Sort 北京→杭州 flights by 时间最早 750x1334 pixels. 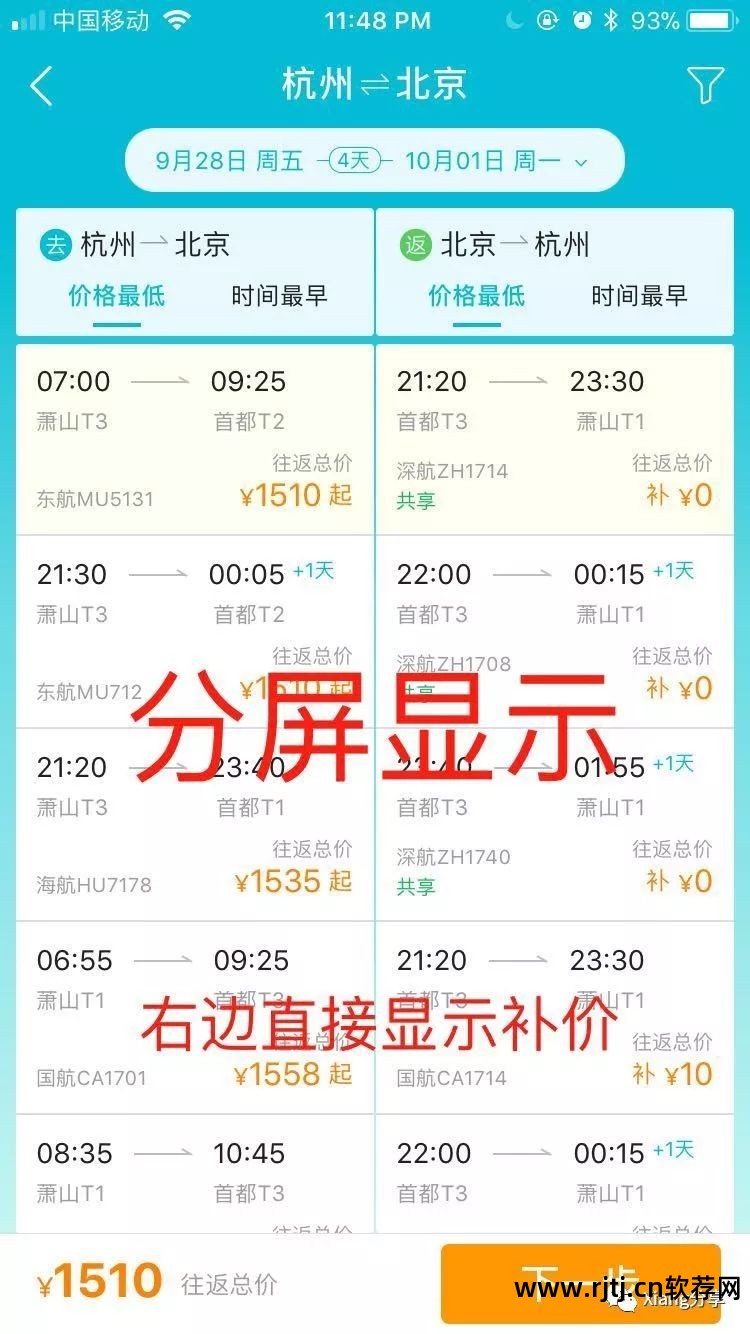point(639,296)
